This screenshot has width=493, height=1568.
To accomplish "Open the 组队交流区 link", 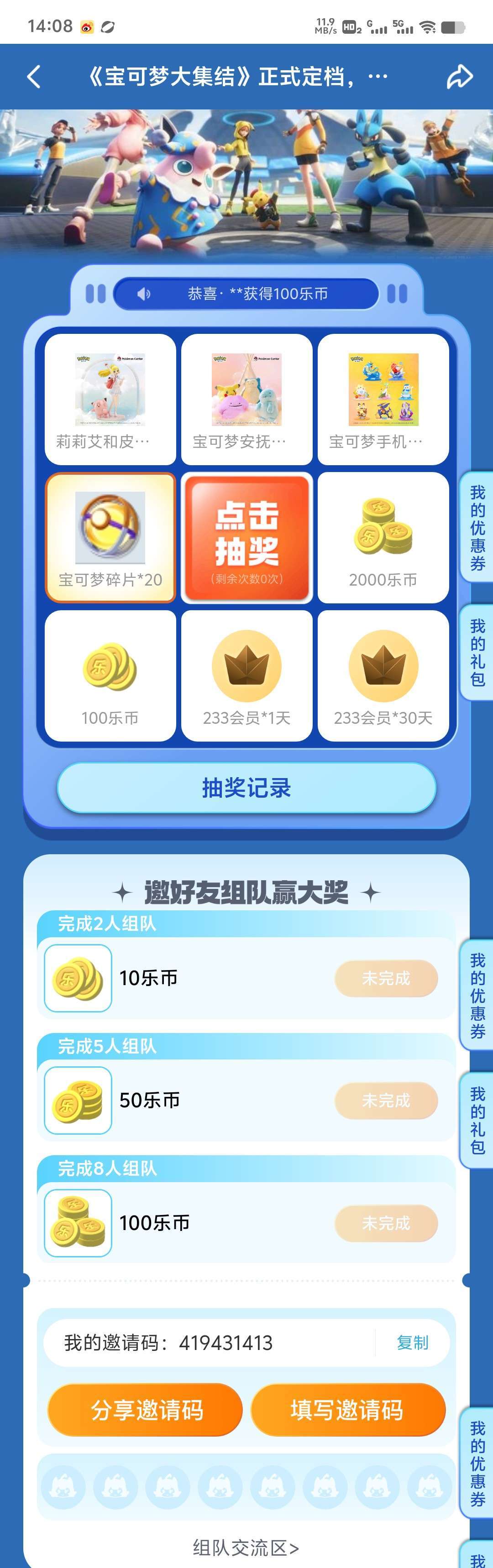I will (x=246, y=1547).
